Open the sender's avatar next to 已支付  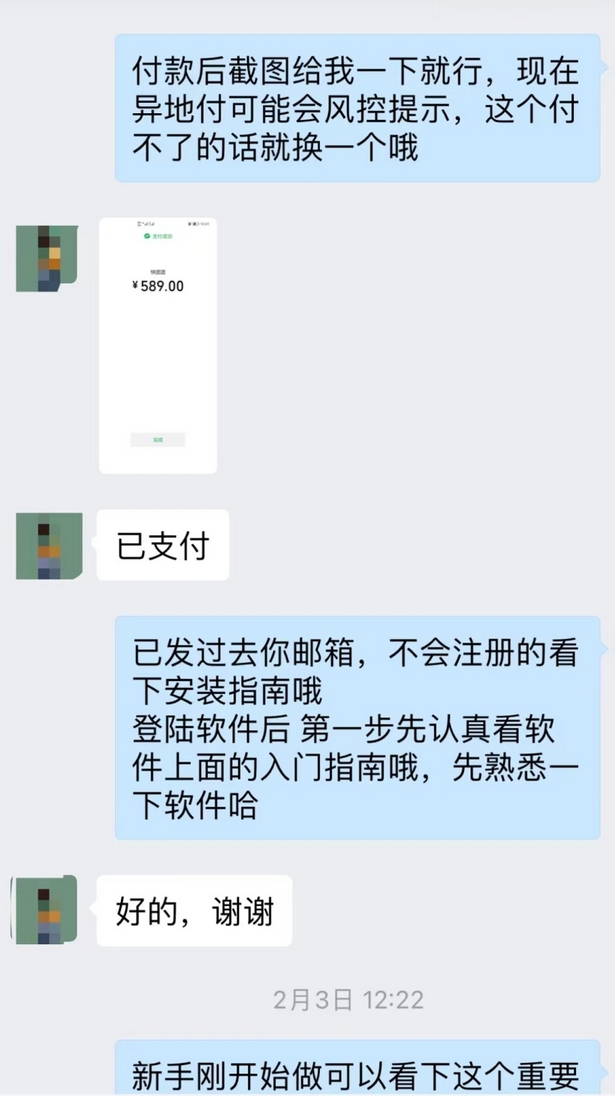click(x=48, y=545)
